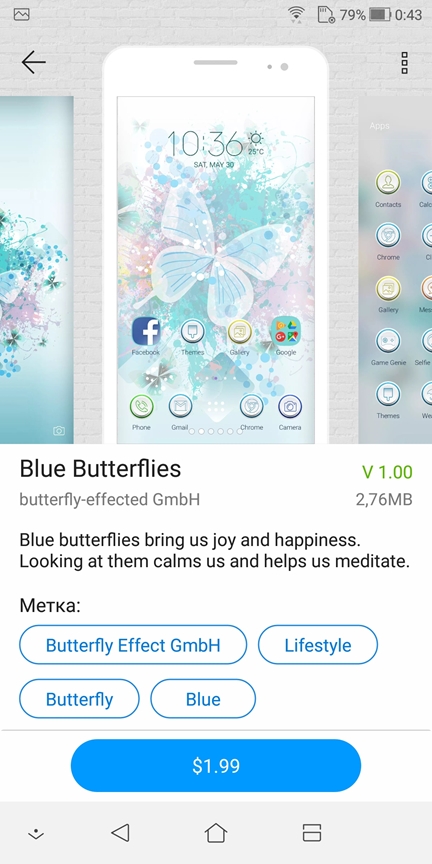
Task: Open recent apps from the navigation bar
Action: tap(312, 833)
